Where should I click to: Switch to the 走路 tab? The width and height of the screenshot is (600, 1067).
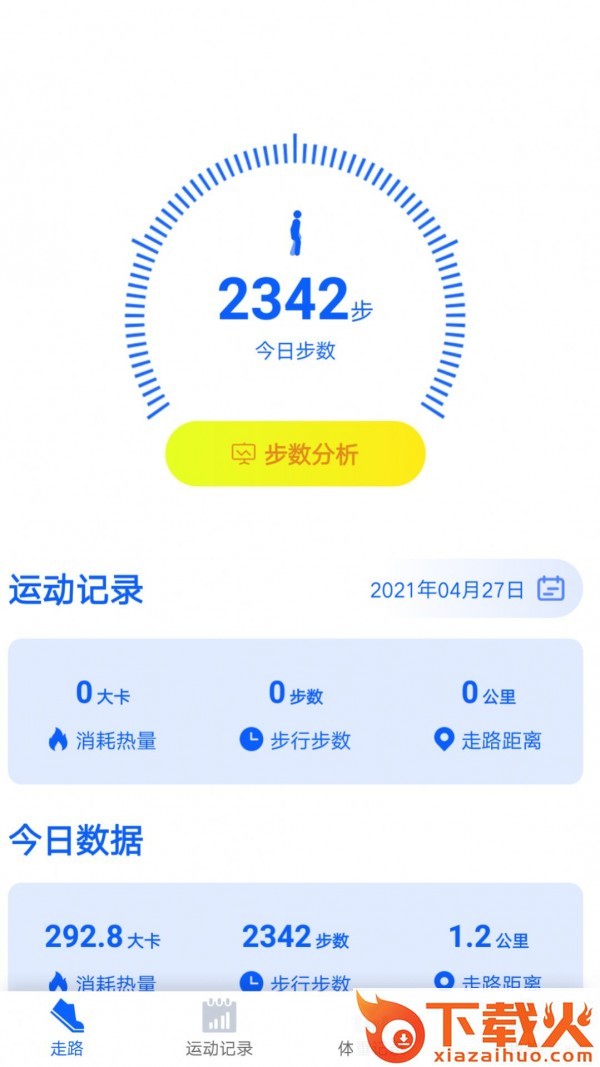tap(67, 1028)
